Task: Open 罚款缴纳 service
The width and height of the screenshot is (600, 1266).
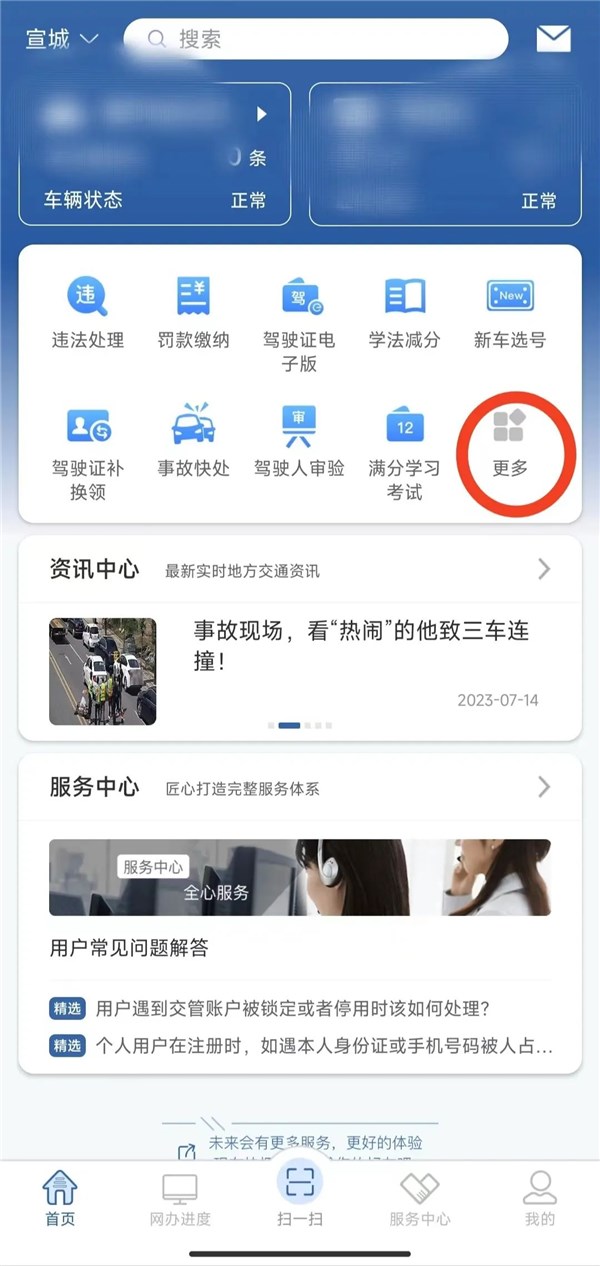Action: coord(193,312)
